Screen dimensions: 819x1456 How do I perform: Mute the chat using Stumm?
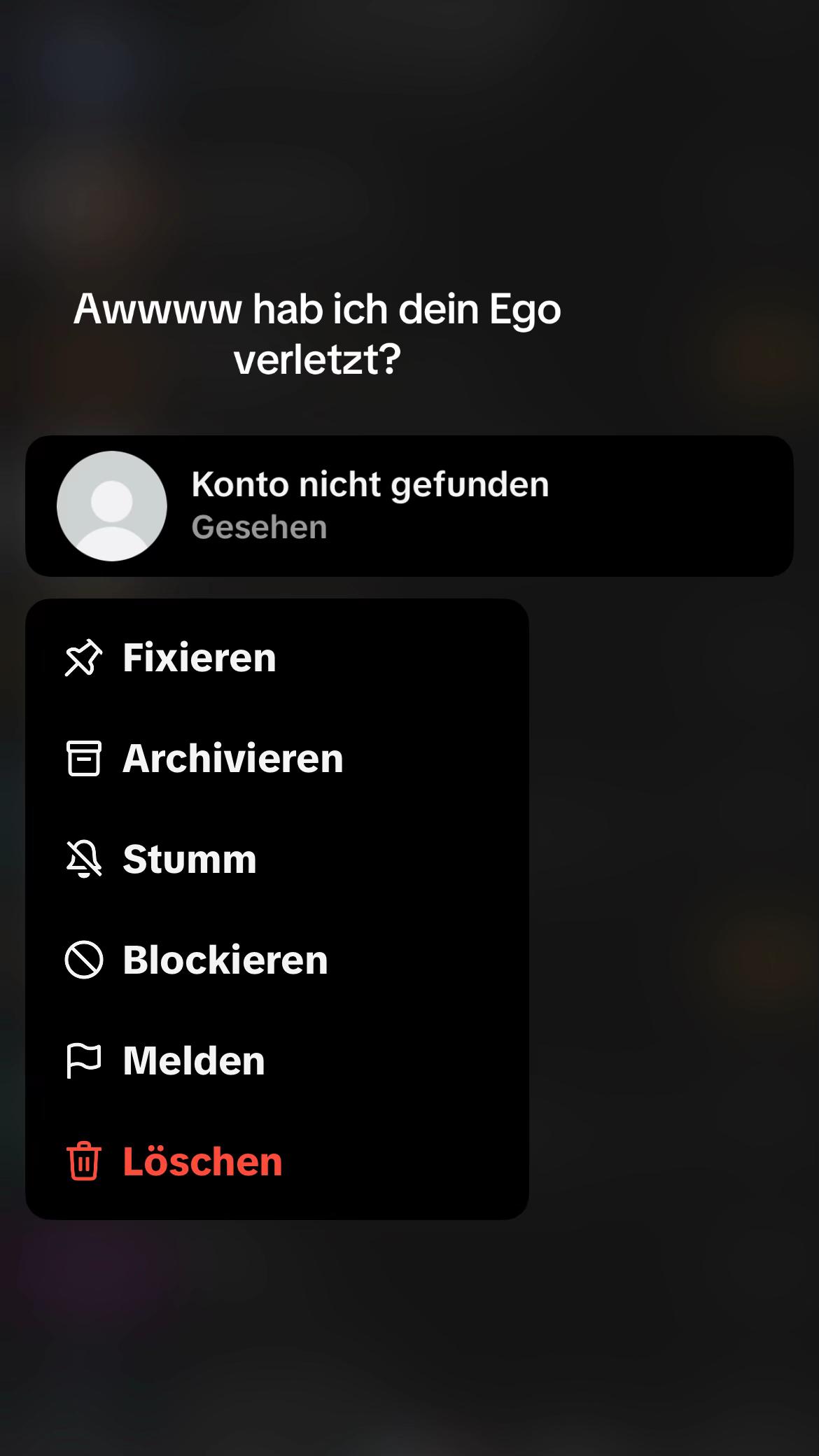[276, 860]
